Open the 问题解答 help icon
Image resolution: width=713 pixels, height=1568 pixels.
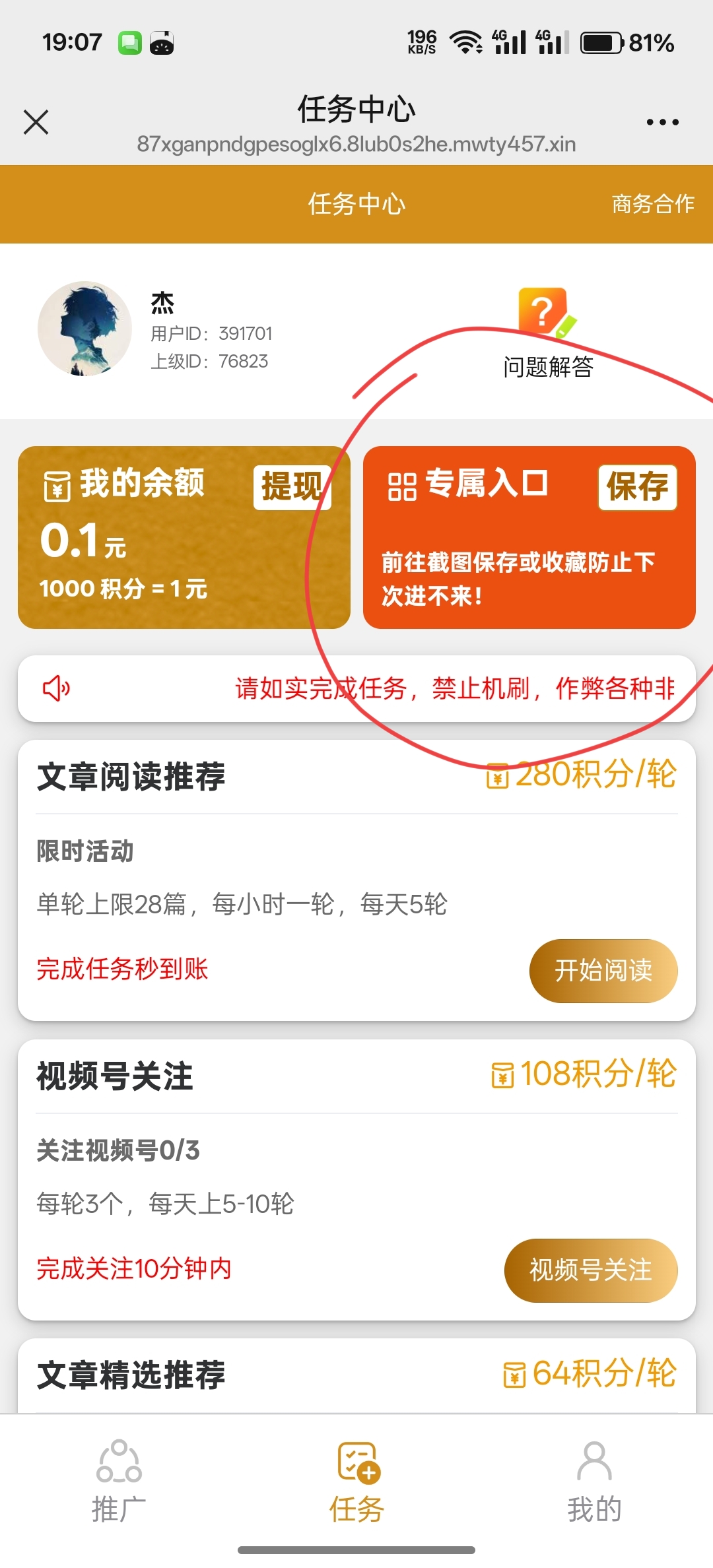click(x=547, y=313)
